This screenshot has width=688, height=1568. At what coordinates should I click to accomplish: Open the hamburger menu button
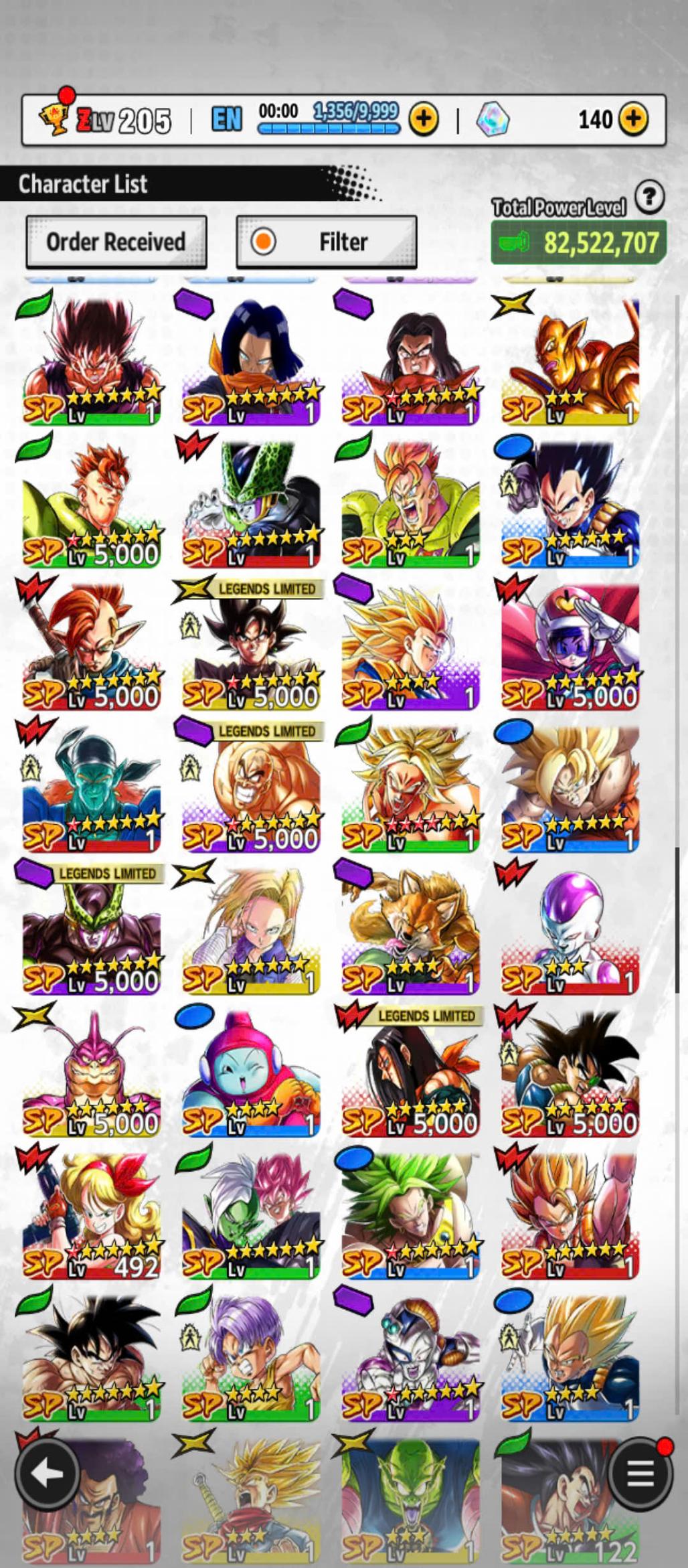pyautogui.click(x=640, y=1474)
